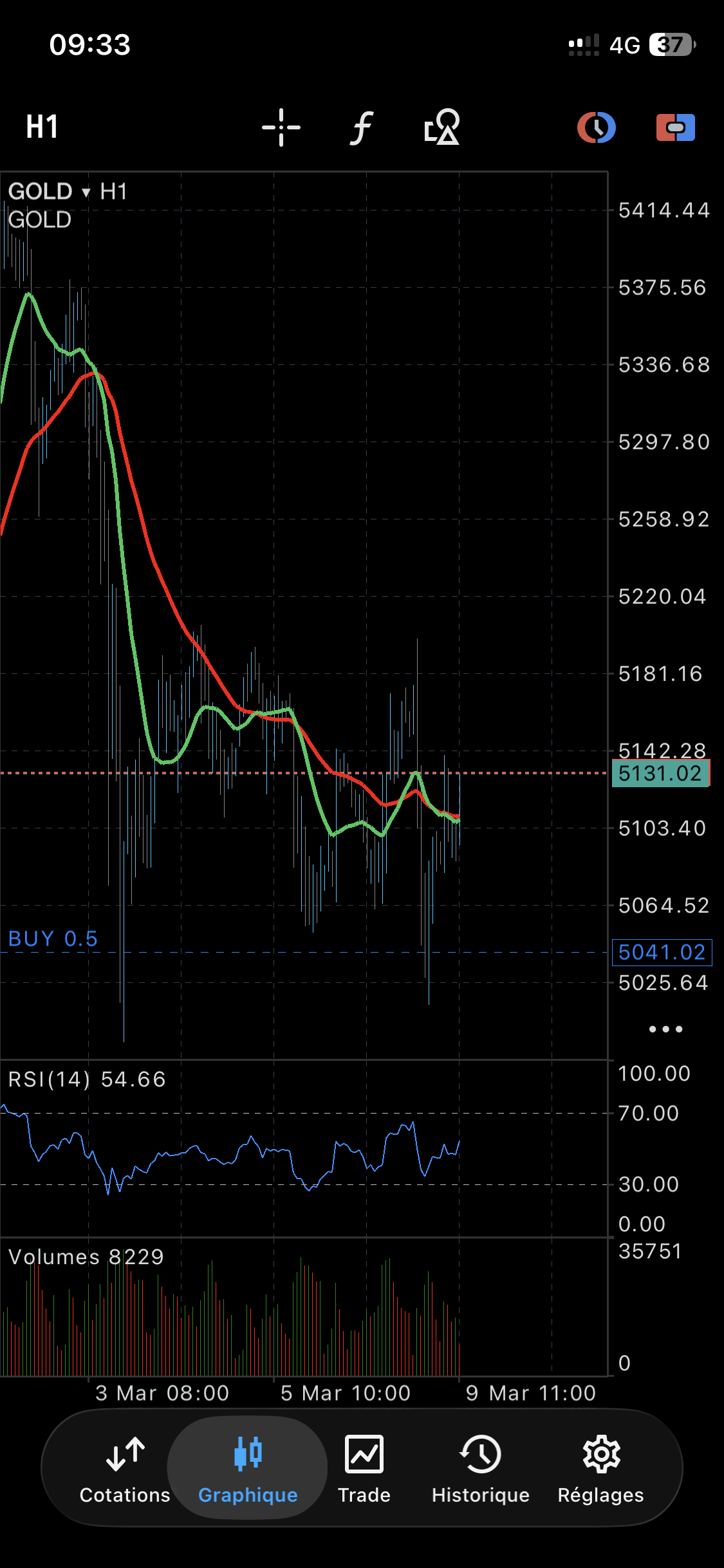
Task: Open the drawing objects tool
Action: pyautogui.click(x=442, y=127)
